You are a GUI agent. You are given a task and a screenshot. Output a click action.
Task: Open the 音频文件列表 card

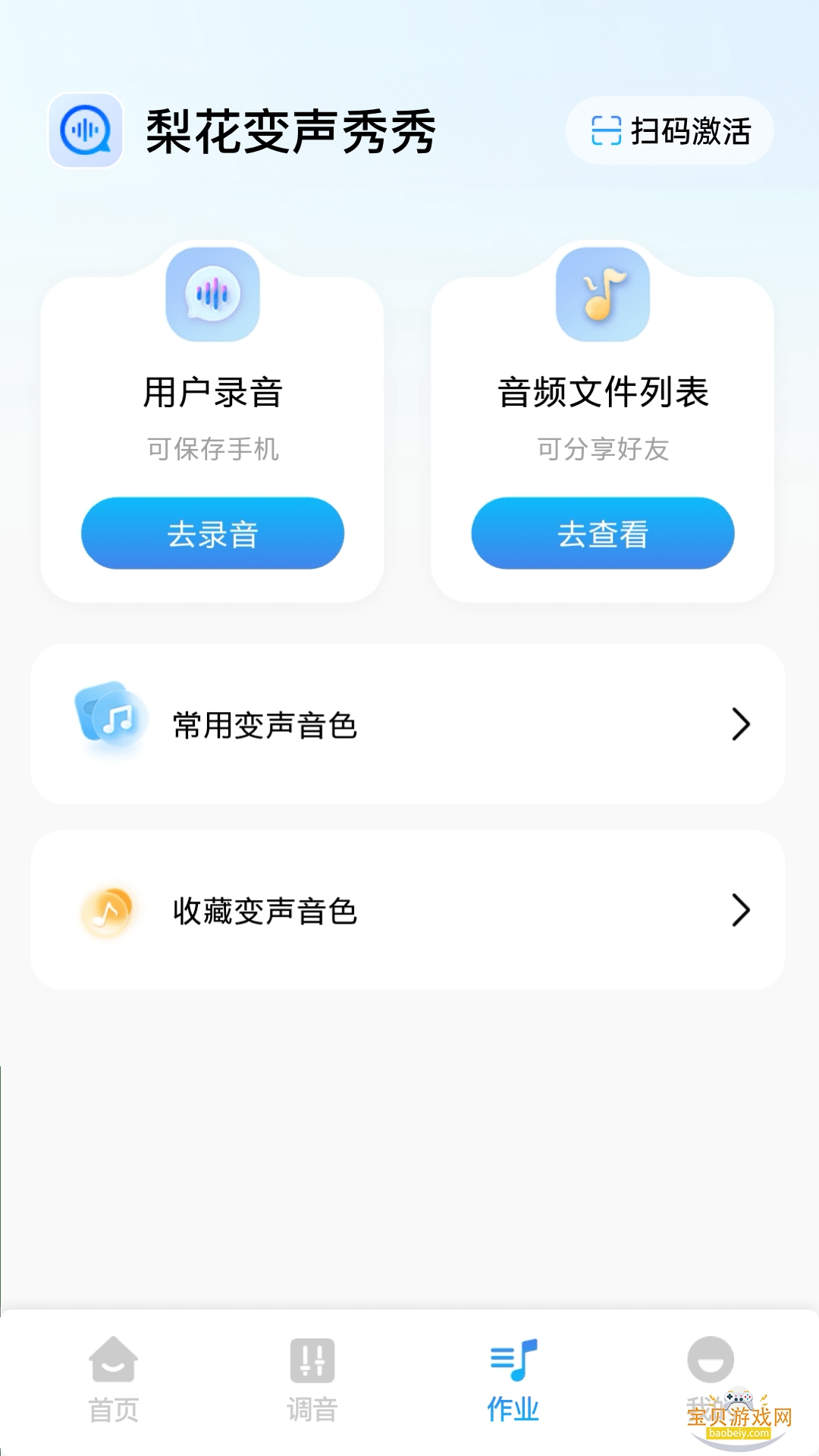tap(603, 425)
